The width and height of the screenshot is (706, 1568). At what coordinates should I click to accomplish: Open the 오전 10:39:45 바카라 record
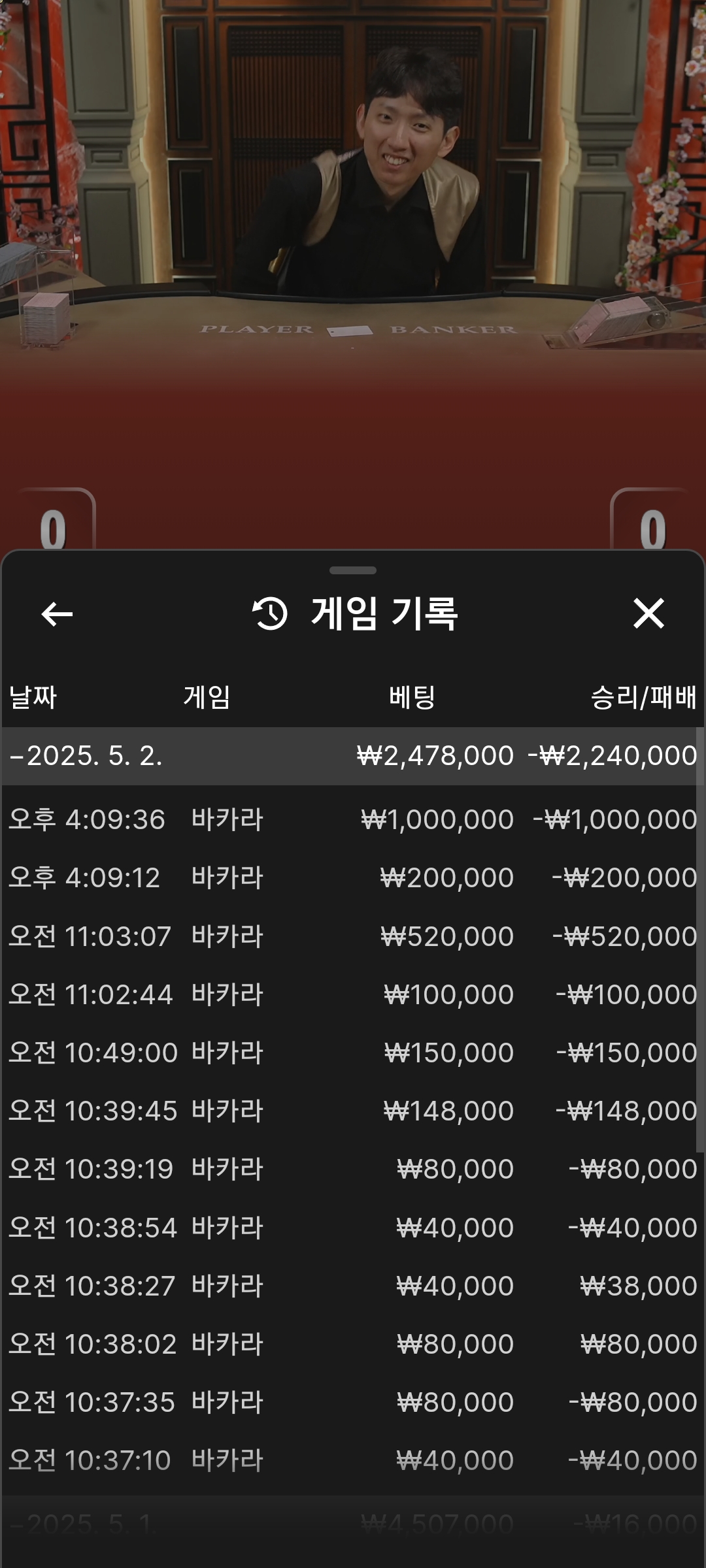(x=353, y=1111)
